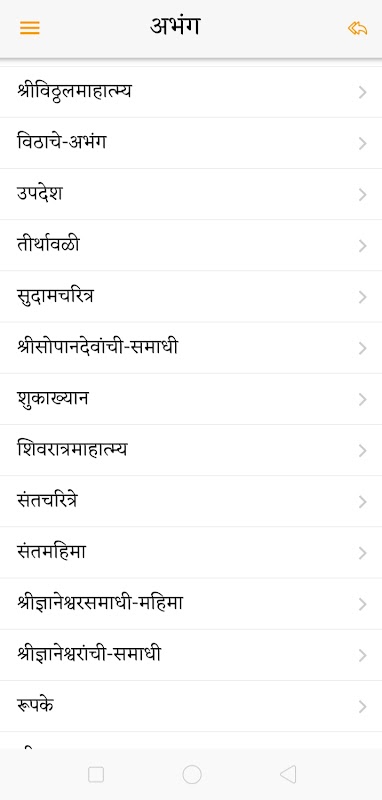View संतचरित्रे list

[191, 502]
